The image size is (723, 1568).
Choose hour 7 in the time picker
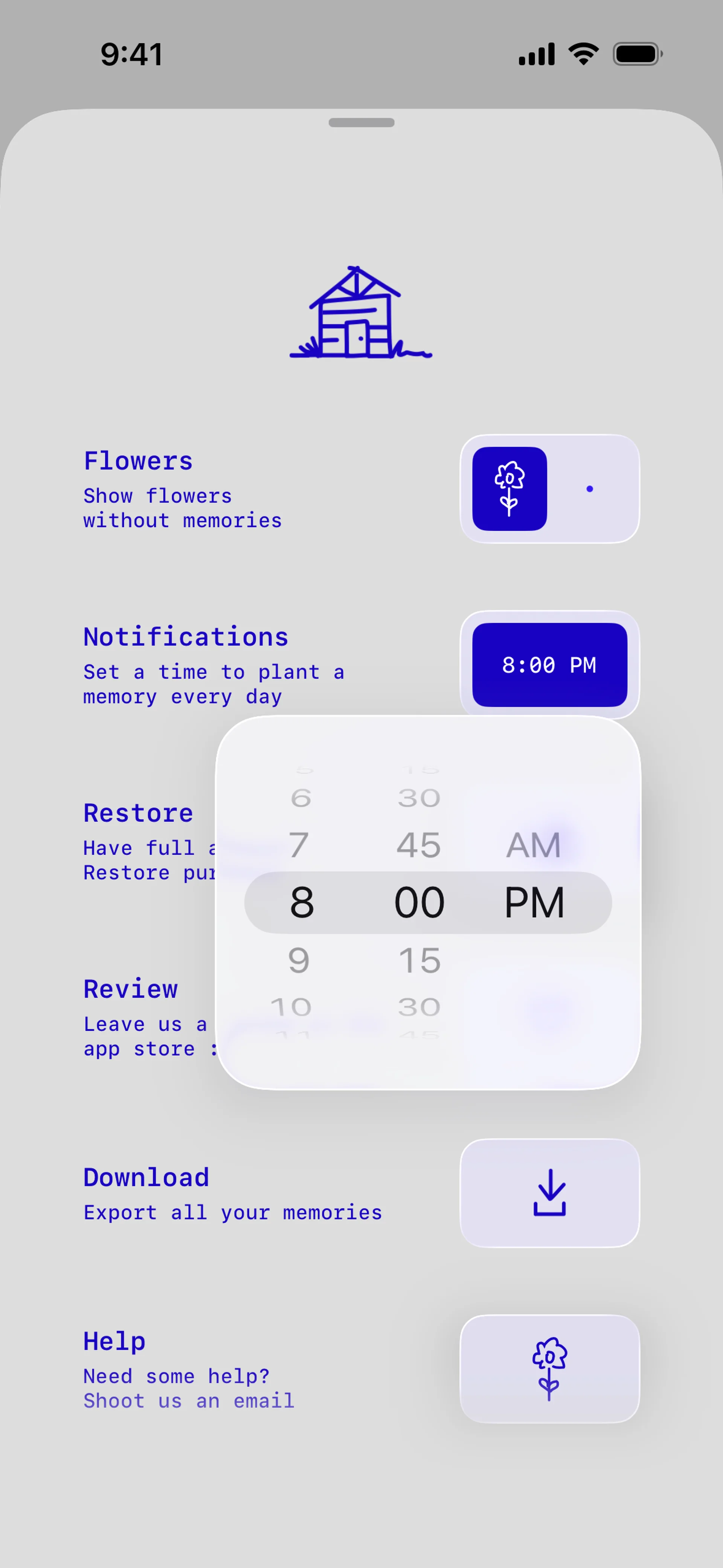tap(299, 845)
